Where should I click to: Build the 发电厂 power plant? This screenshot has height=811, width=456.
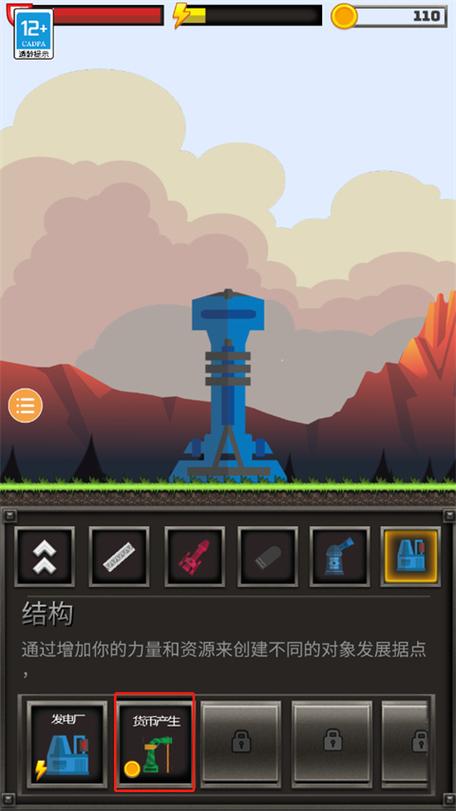pyautogui.click(x=67, y=744)
